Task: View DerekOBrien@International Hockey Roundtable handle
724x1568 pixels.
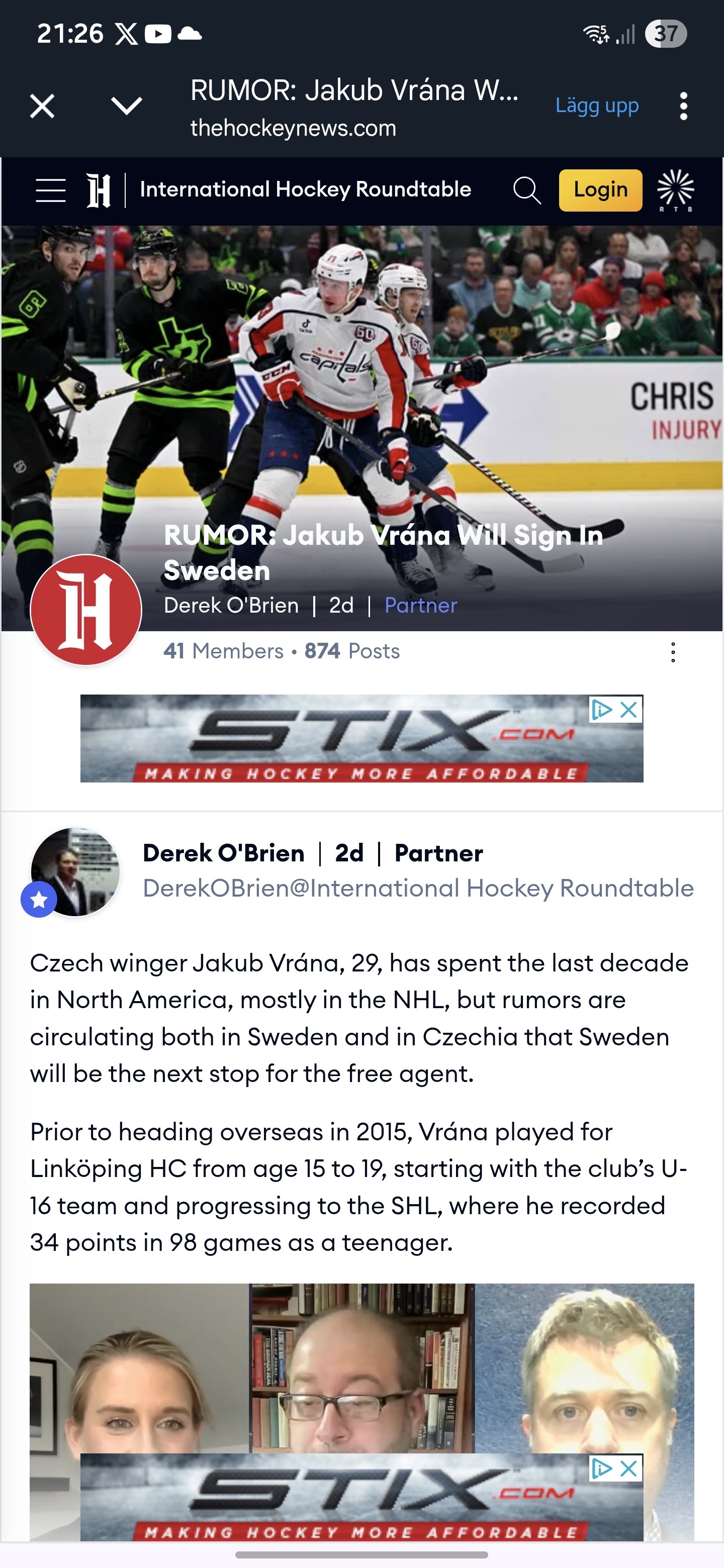Action: click(418, 889)
